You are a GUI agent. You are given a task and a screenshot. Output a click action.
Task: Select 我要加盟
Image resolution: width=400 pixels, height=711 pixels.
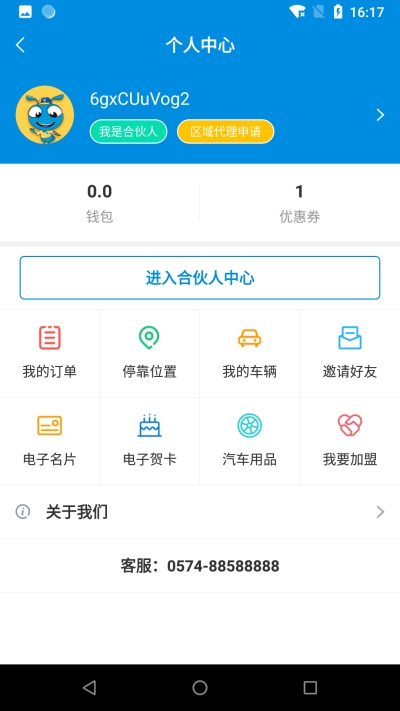point(350,441)
